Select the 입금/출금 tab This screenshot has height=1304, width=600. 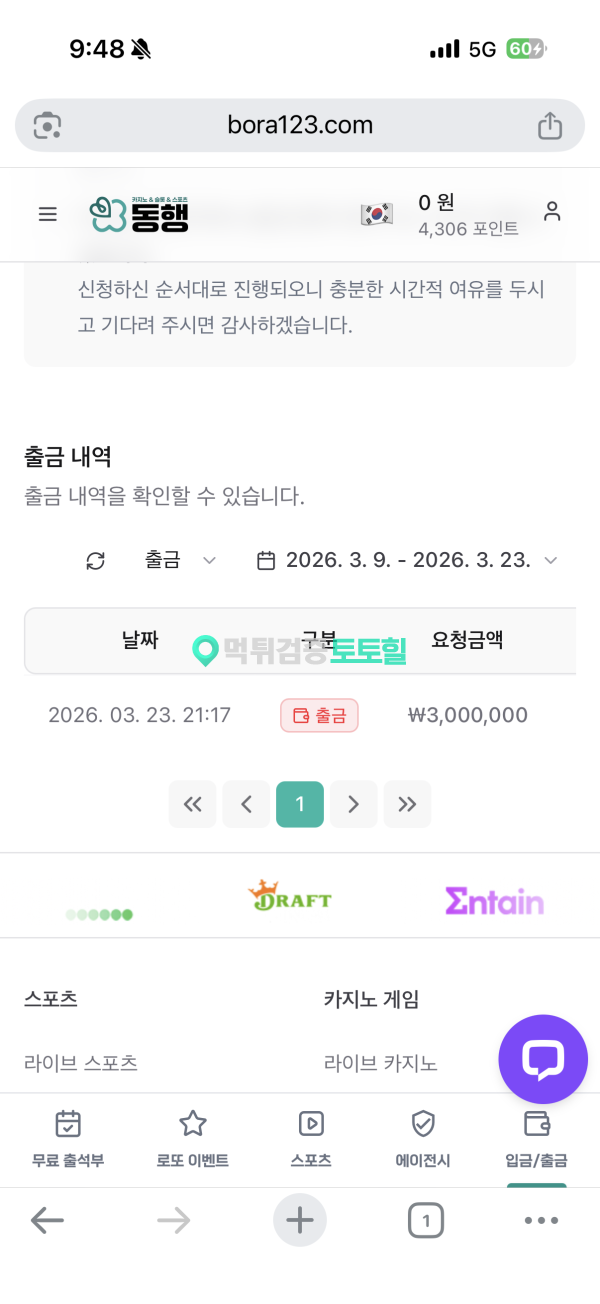[537, 1138]
